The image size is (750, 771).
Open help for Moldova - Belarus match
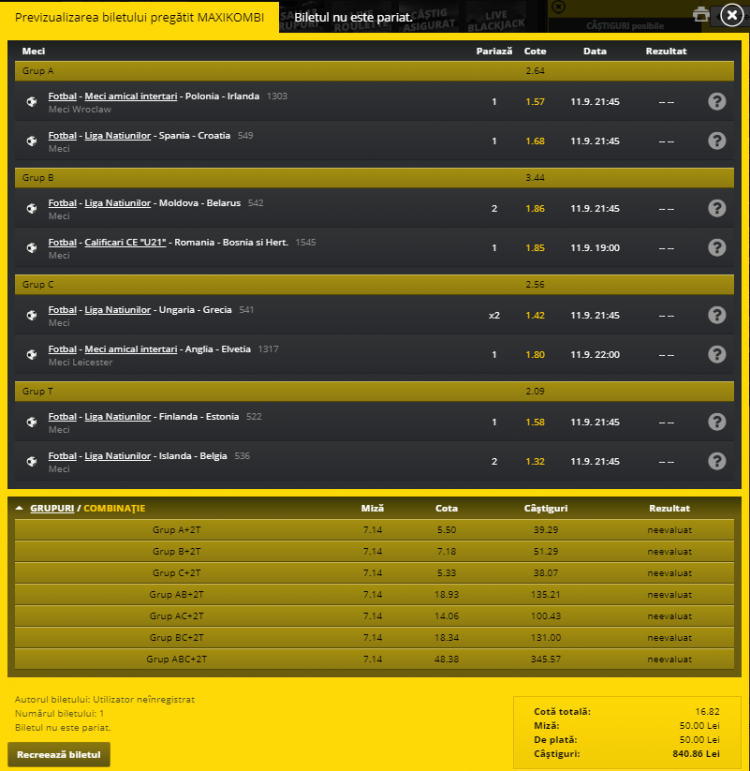tap(717, 208)
